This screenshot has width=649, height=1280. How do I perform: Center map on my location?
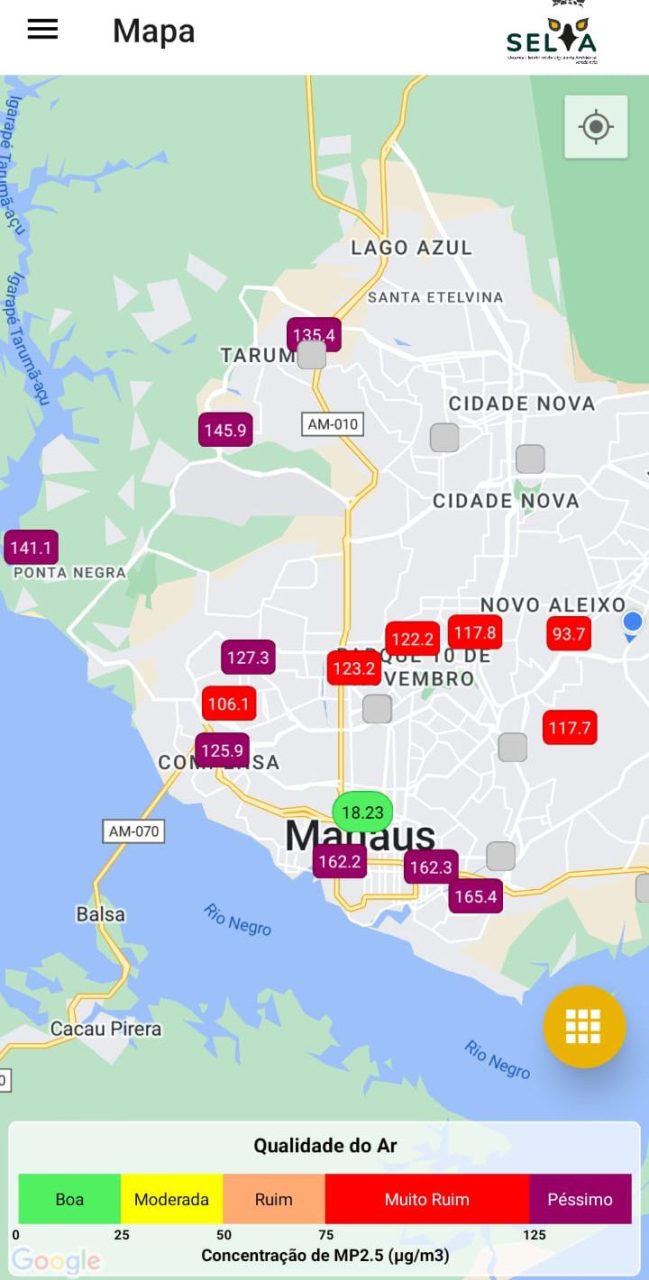click(x=596, y=127)
